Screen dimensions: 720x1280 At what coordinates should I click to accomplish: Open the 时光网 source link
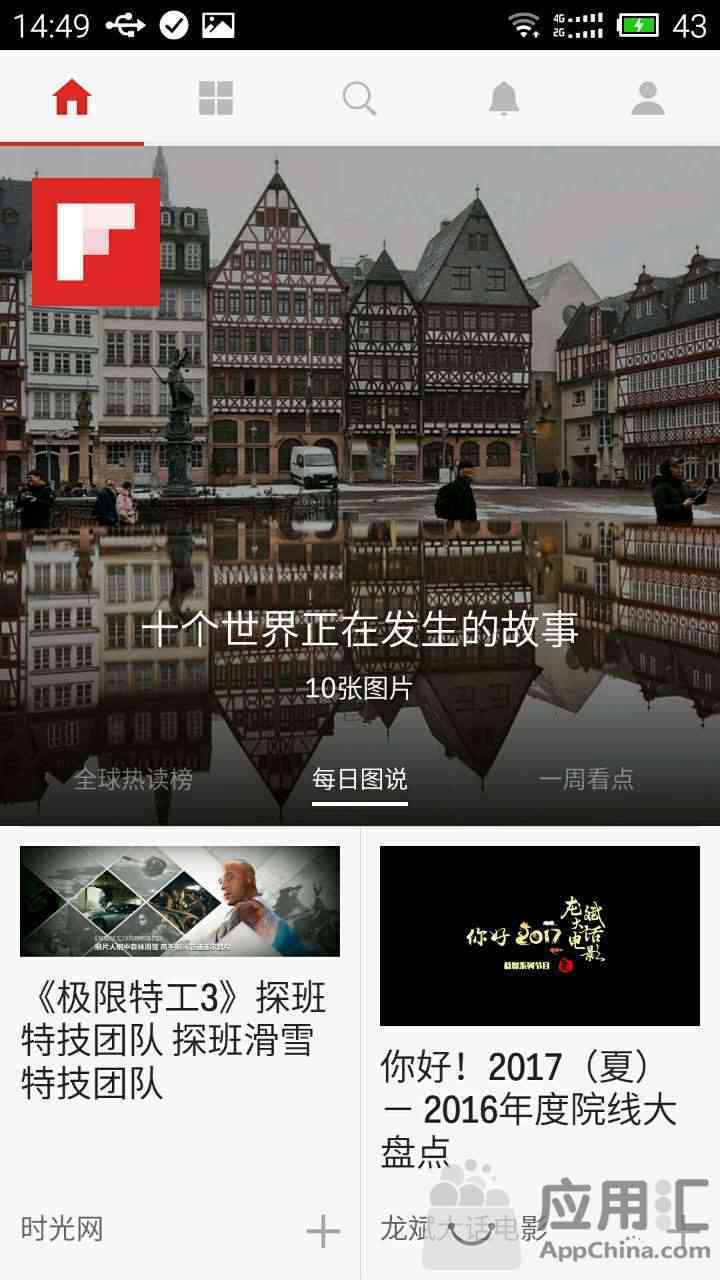[x=62, y=1229]
